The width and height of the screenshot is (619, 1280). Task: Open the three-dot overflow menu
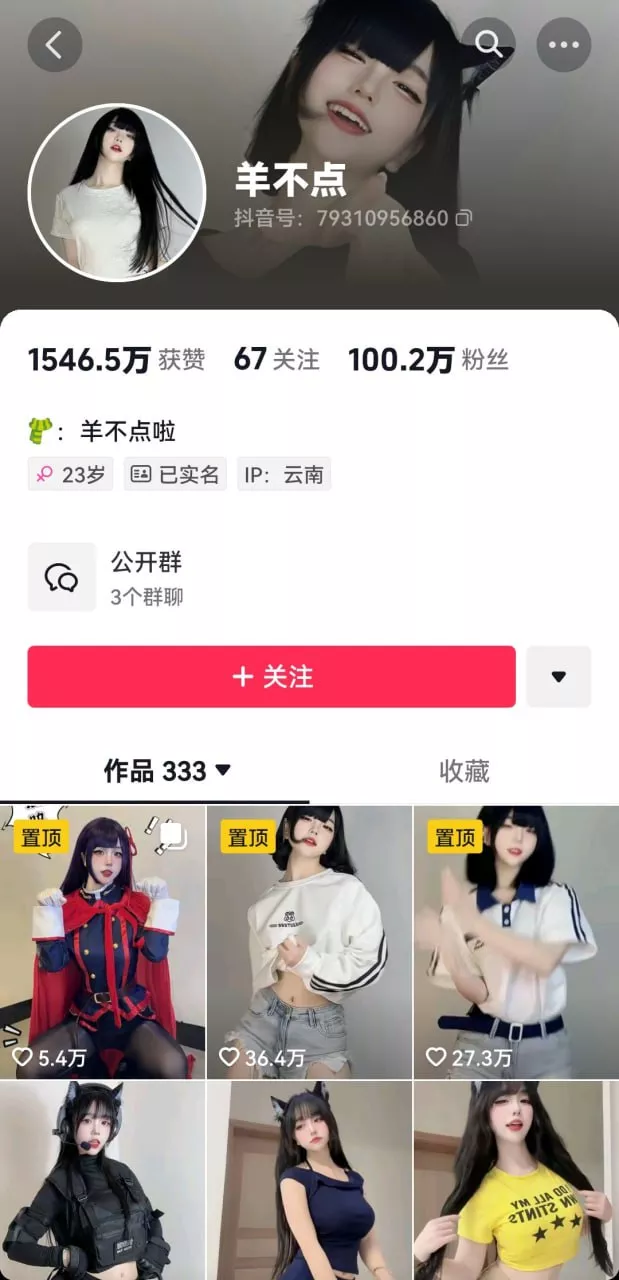click(564, 45)
